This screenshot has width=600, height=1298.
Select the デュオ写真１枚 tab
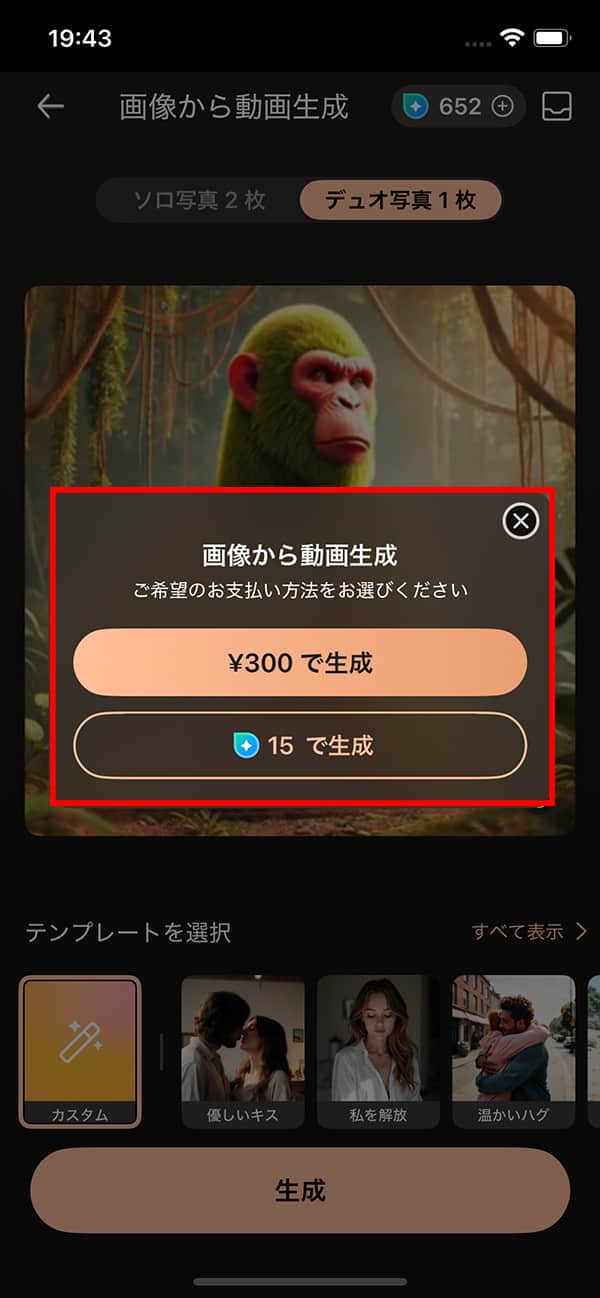tap(400, 200)
